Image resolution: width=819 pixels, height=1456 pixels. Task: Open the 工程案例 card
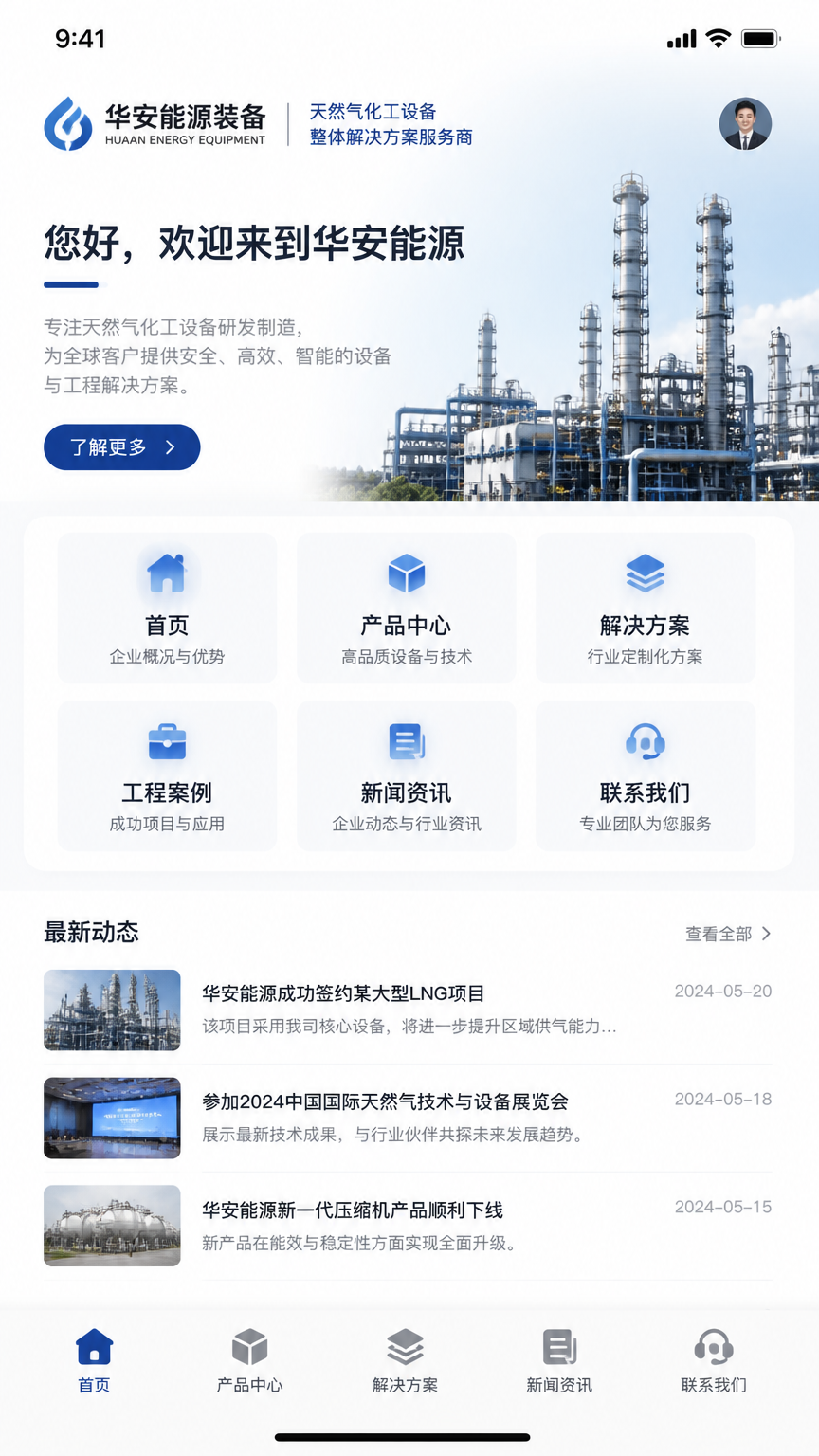coord(167,775)
